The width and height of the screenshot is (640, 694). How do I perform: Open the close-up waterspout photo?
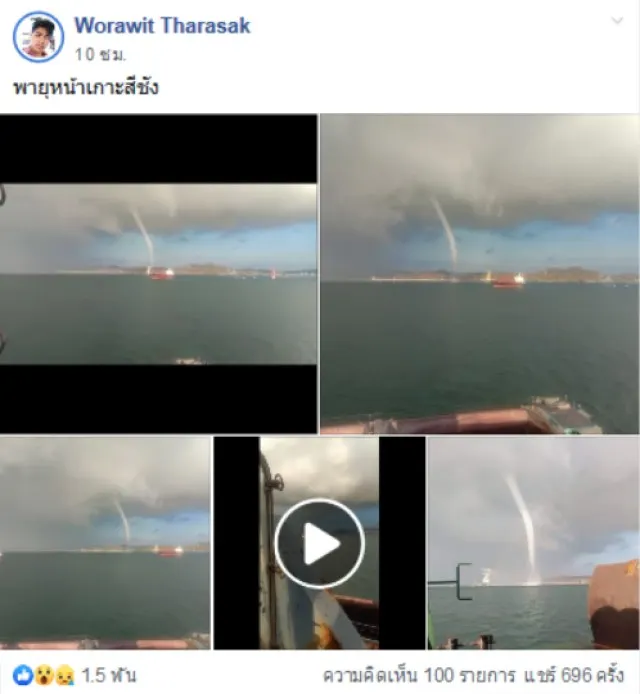coord(533,542)
